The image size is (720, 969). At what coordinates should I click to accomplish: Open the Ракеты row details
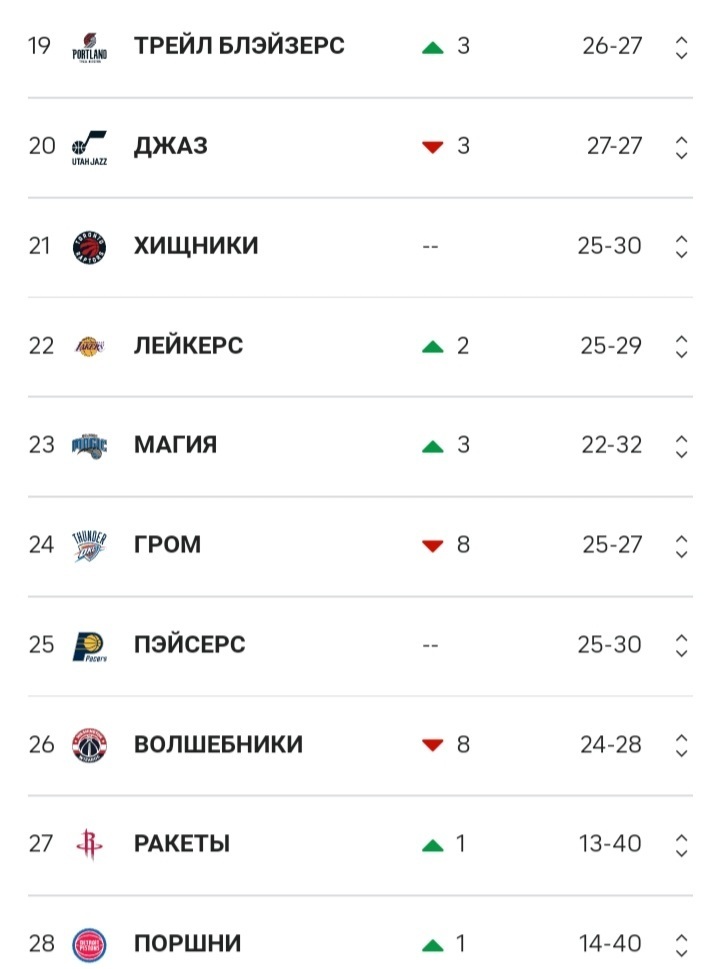tap(681, 845)
